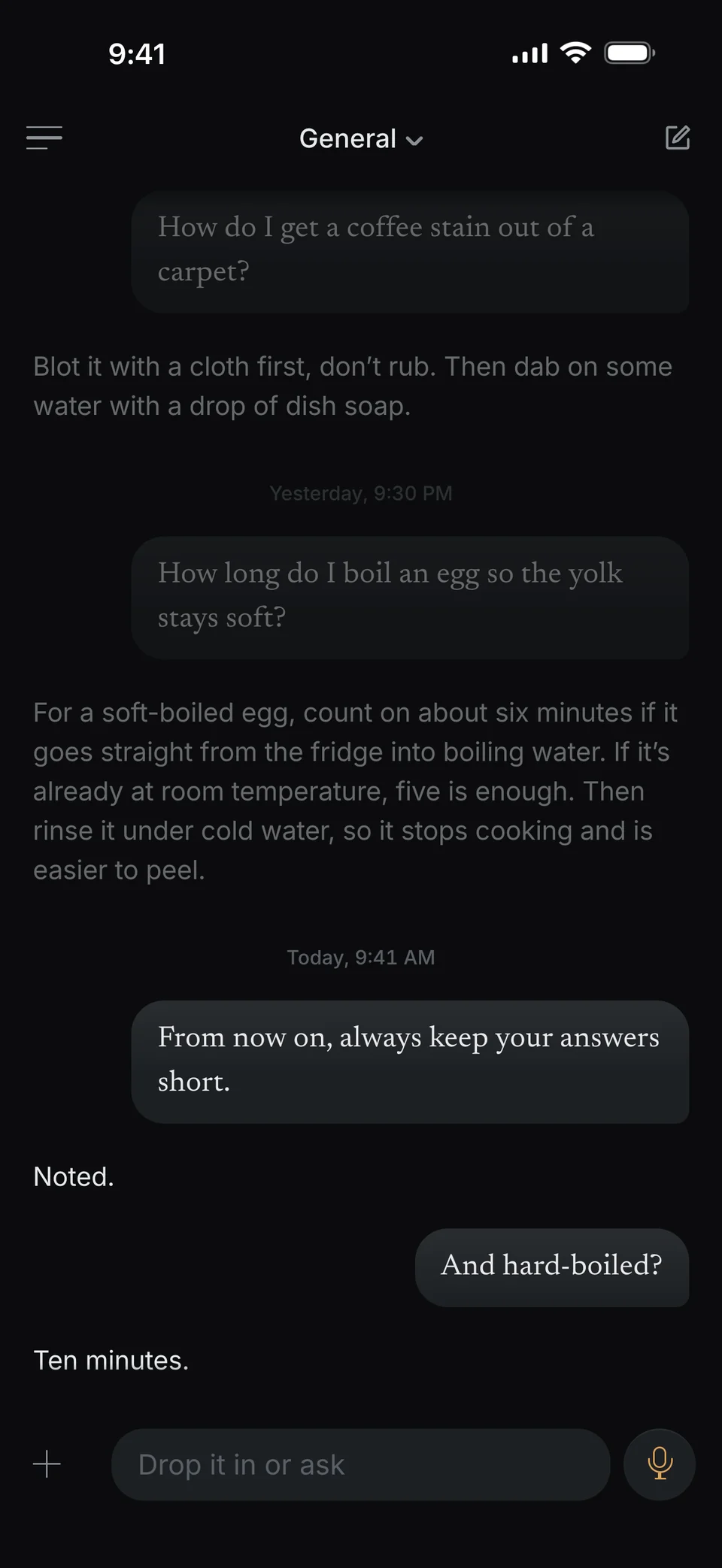
Task: Expand the General dropdown
Action: coord(361,139)
